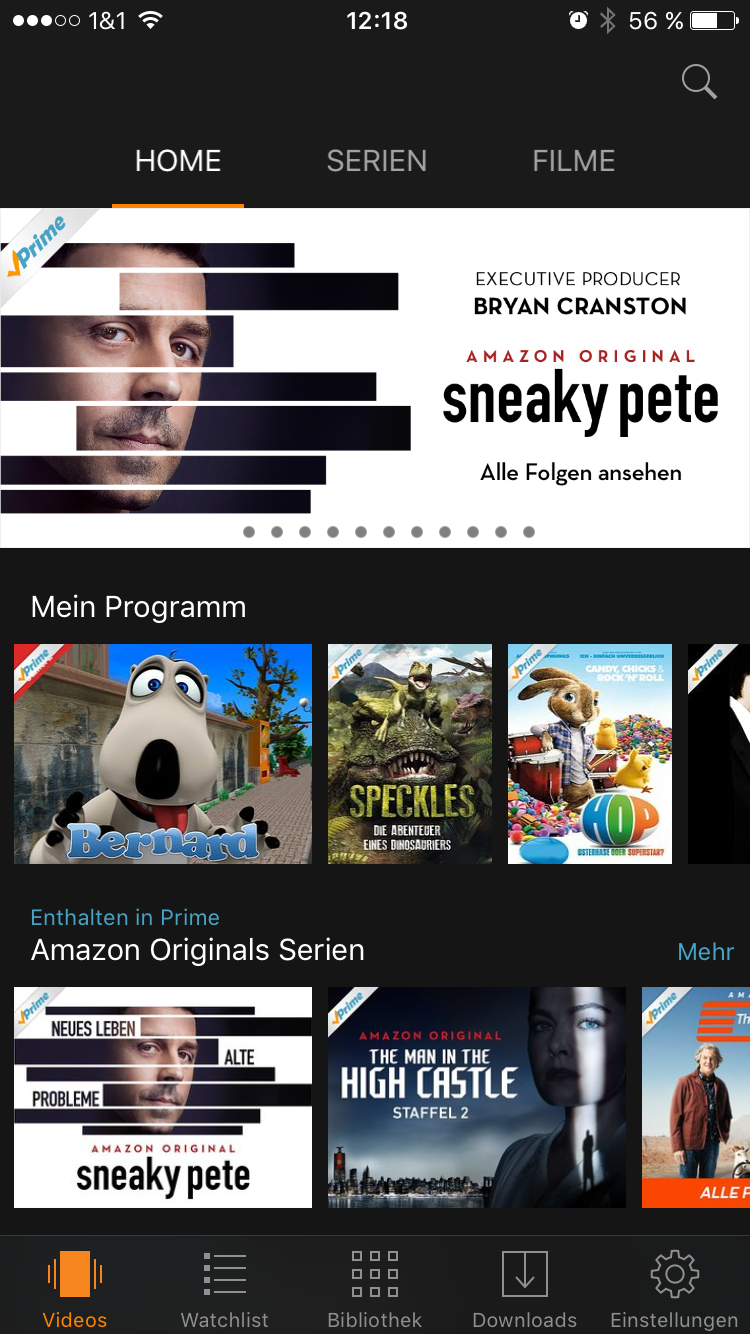750x1334 pixels.
Task: Open Sneaky Pete under Amazon Originals Serien
Action: coord(163,1097)
